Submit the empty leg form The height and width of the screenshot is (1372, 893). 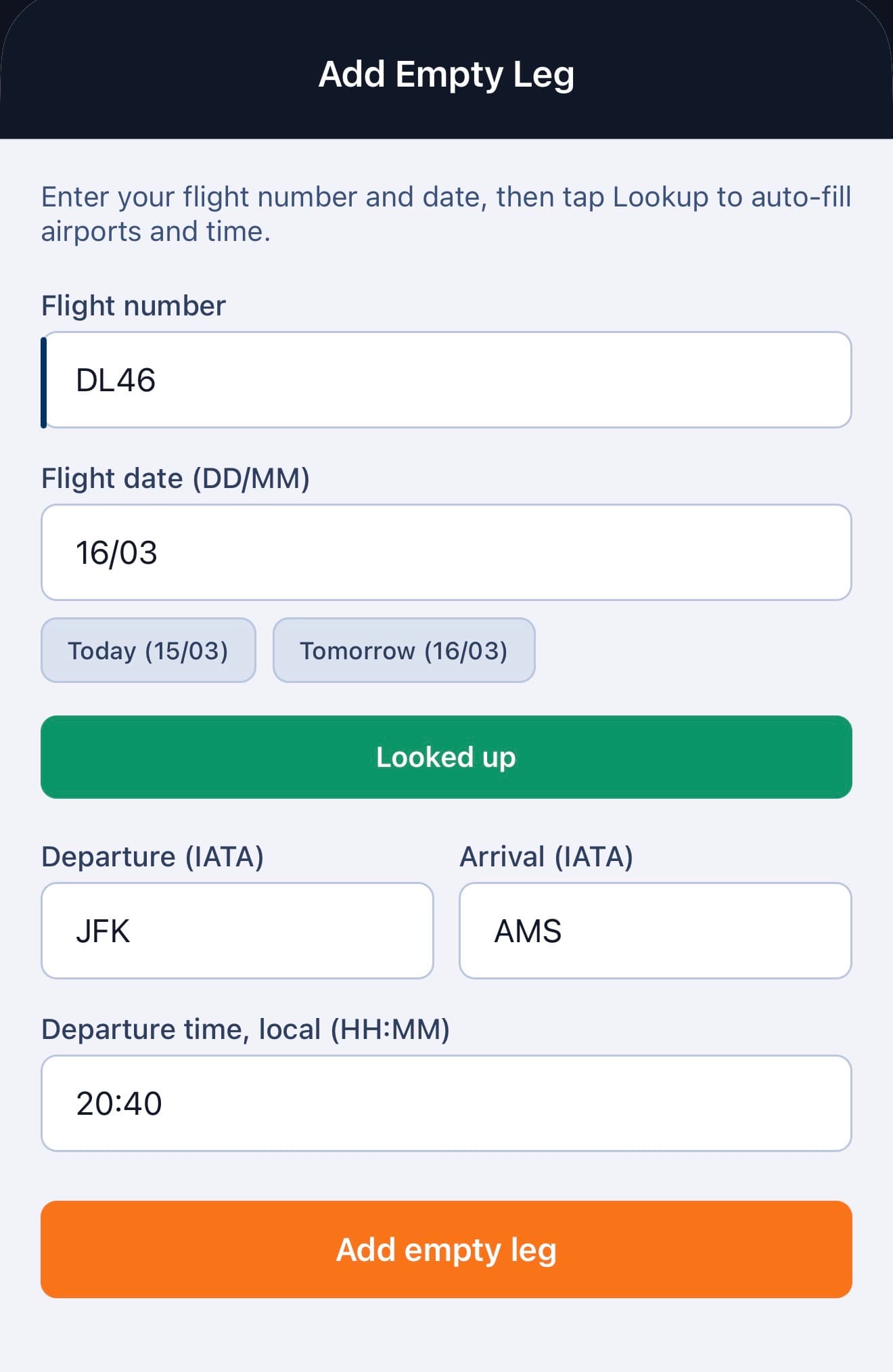446,1250
